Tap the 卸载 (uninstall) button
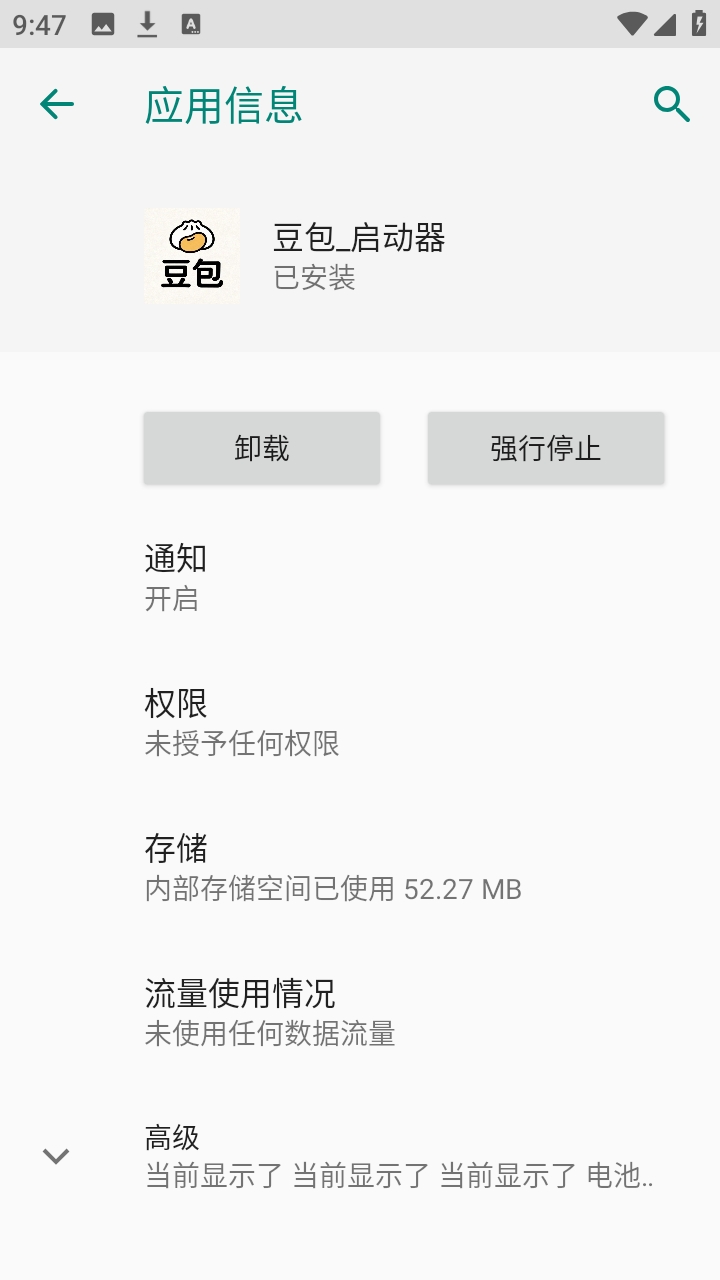720x1280 pixels. pyautogui.click(x=262, y=448)
